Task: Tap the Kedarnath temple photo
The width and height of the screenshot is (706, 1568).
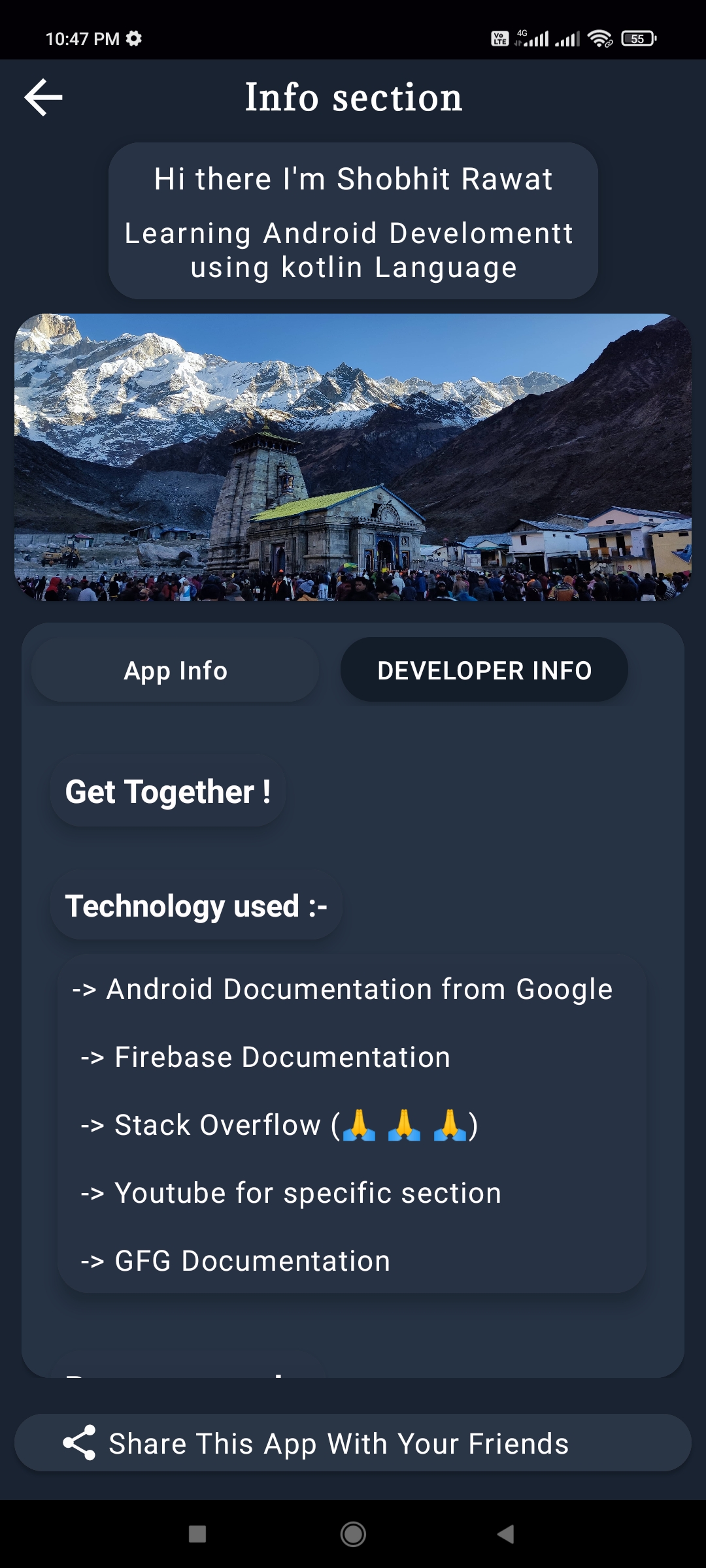Action: point(352,457)
